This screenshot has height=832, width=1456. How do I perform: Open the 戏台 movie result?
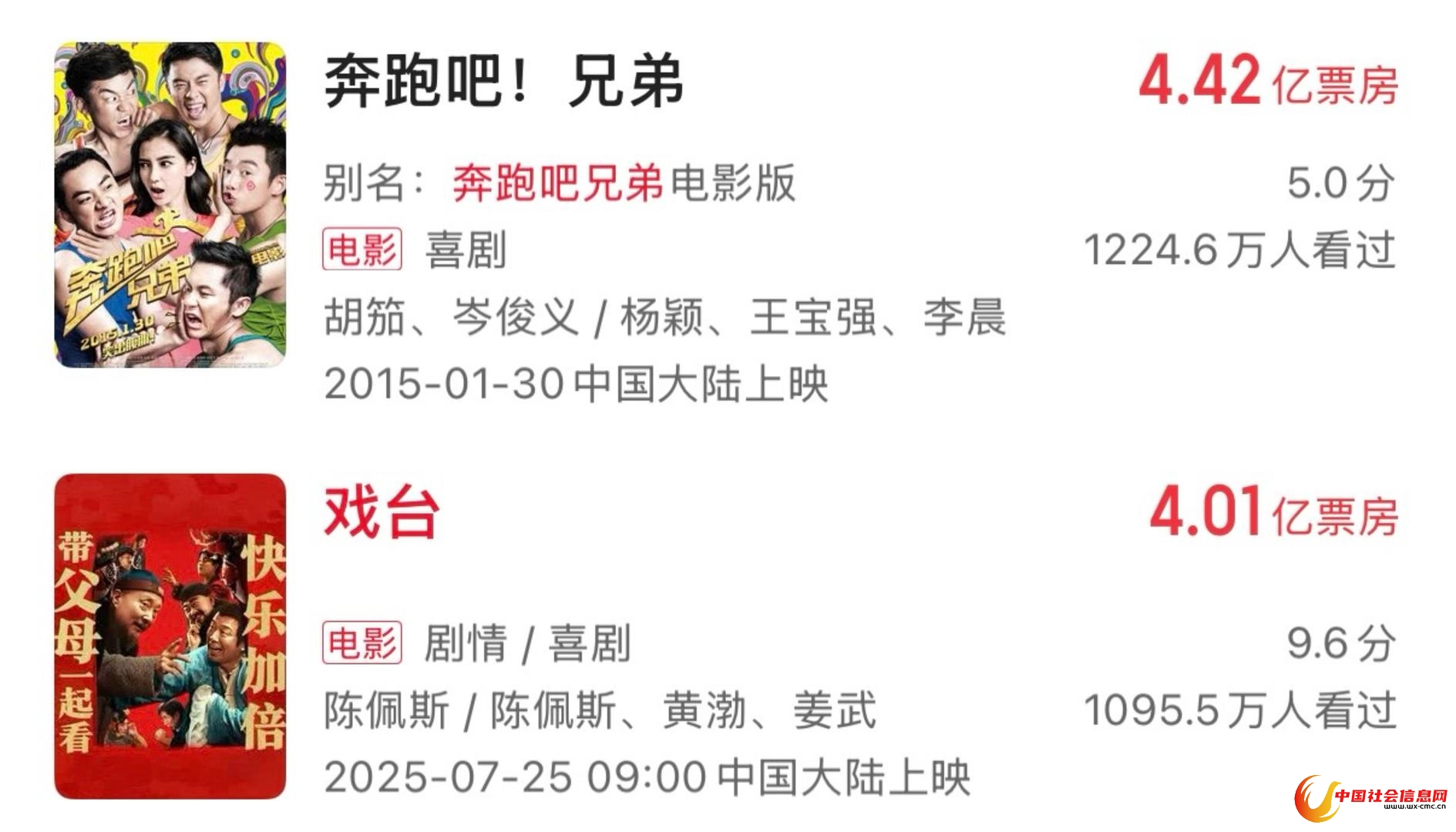coord(382,513)
